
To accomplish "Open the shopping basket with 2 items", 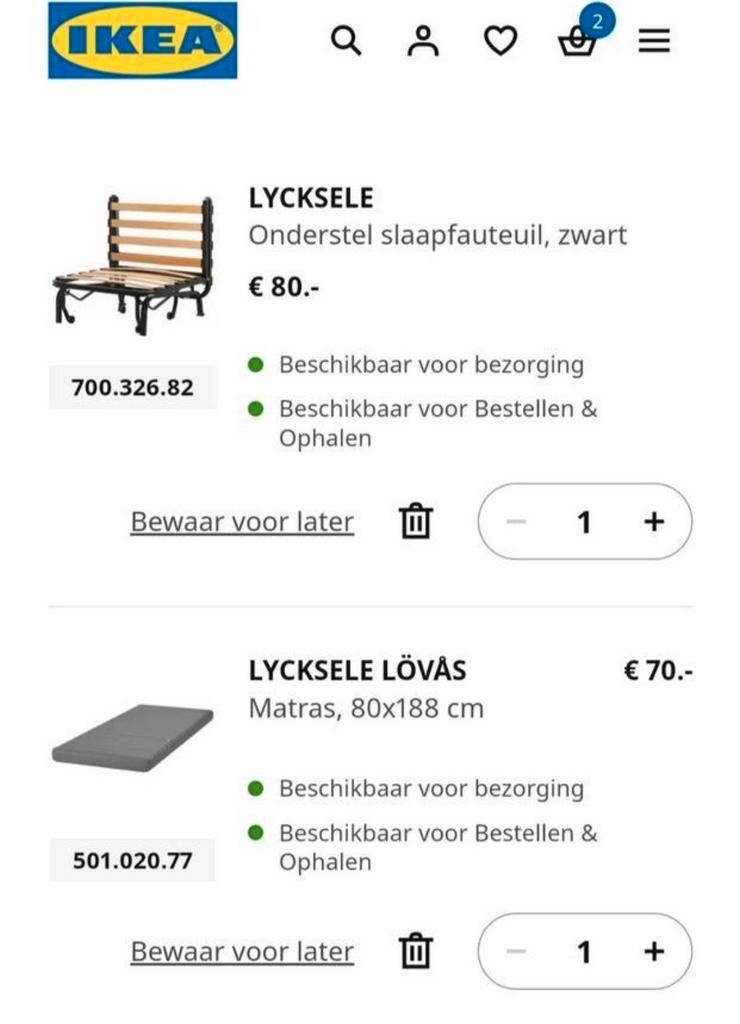I will coord(577,41).
